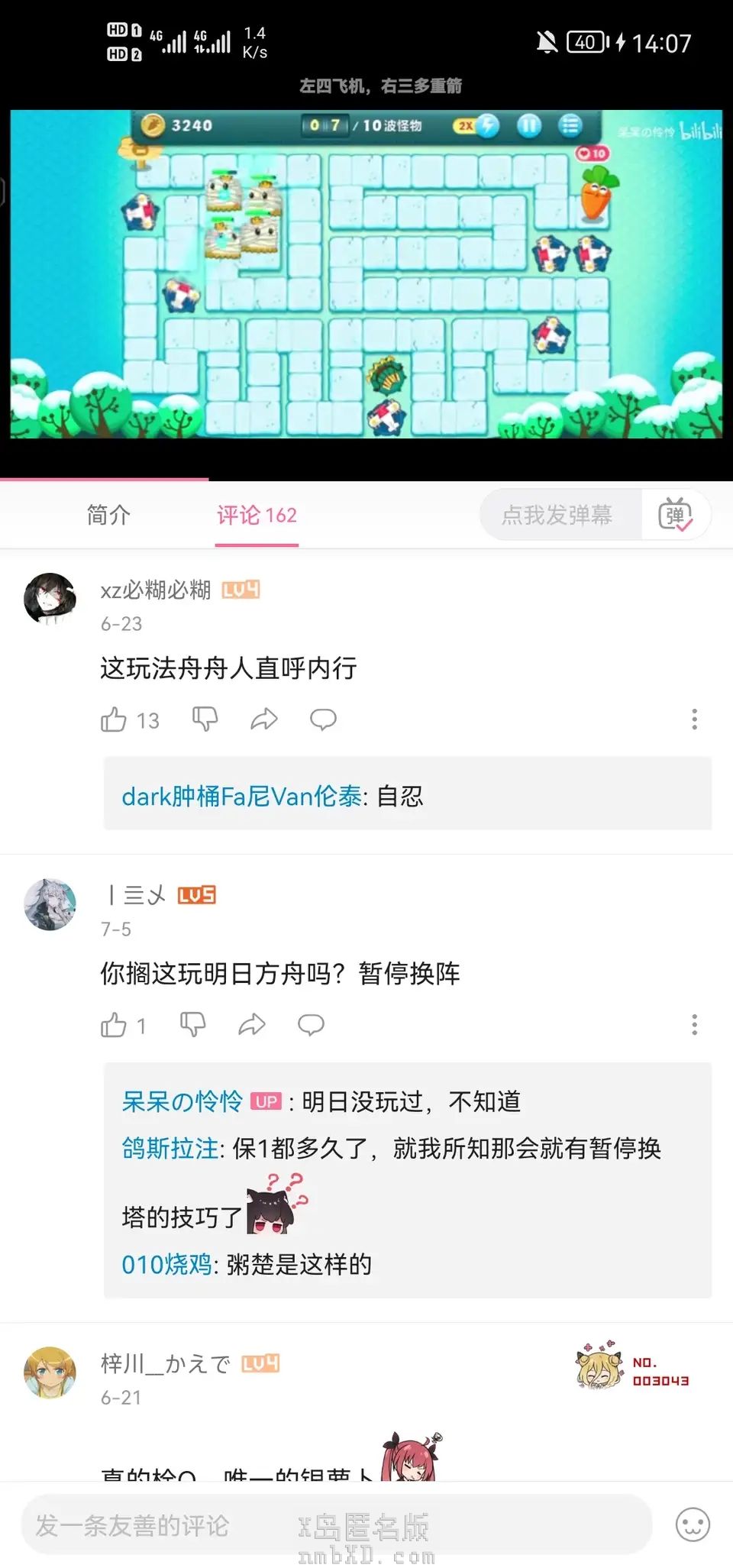Reply to xz必糊必糊's comment
733x1568 pixels.
pos(323,719)
